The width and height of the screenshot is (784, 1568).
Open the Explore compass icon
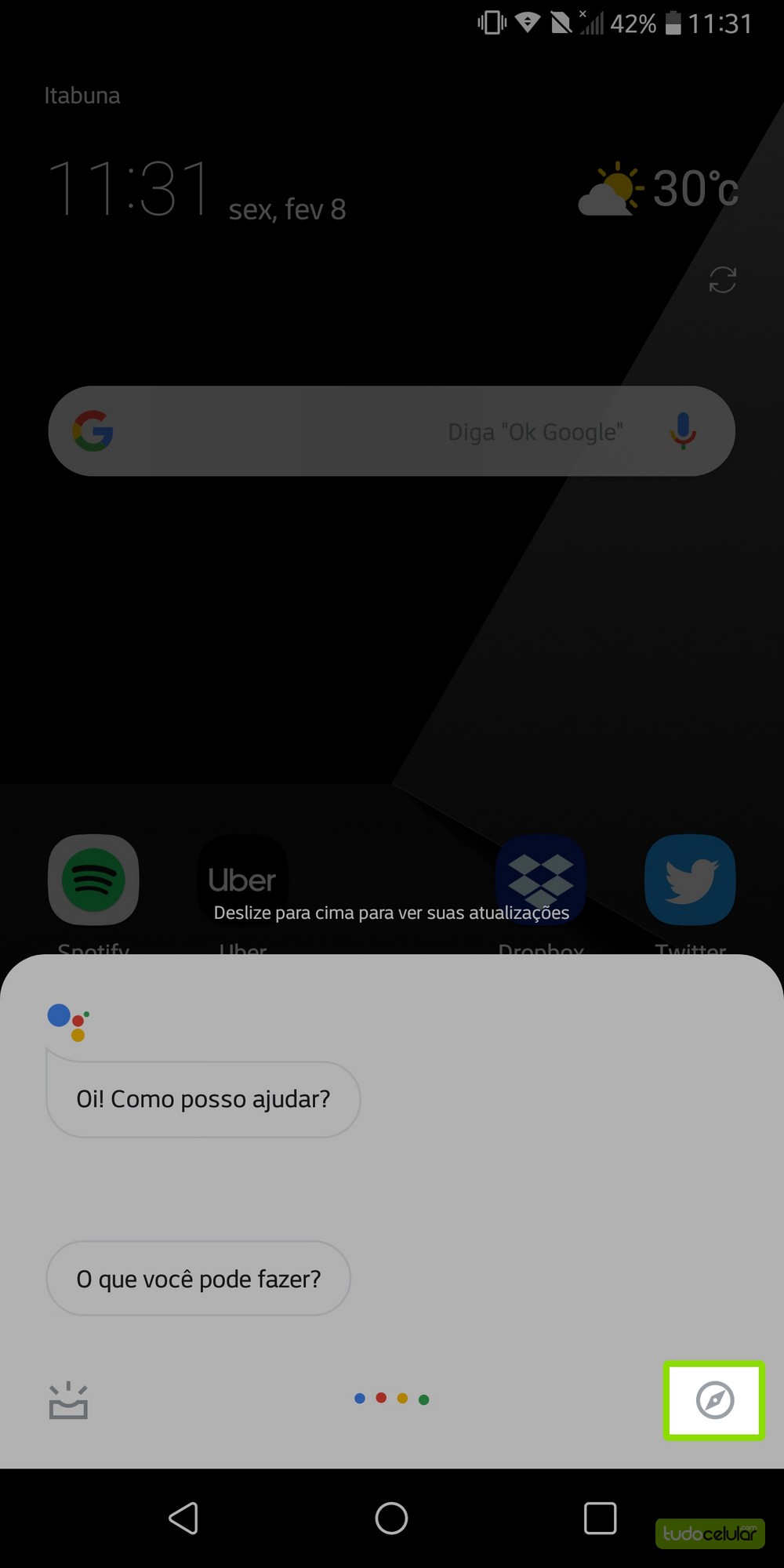(x=714, y=1400)
